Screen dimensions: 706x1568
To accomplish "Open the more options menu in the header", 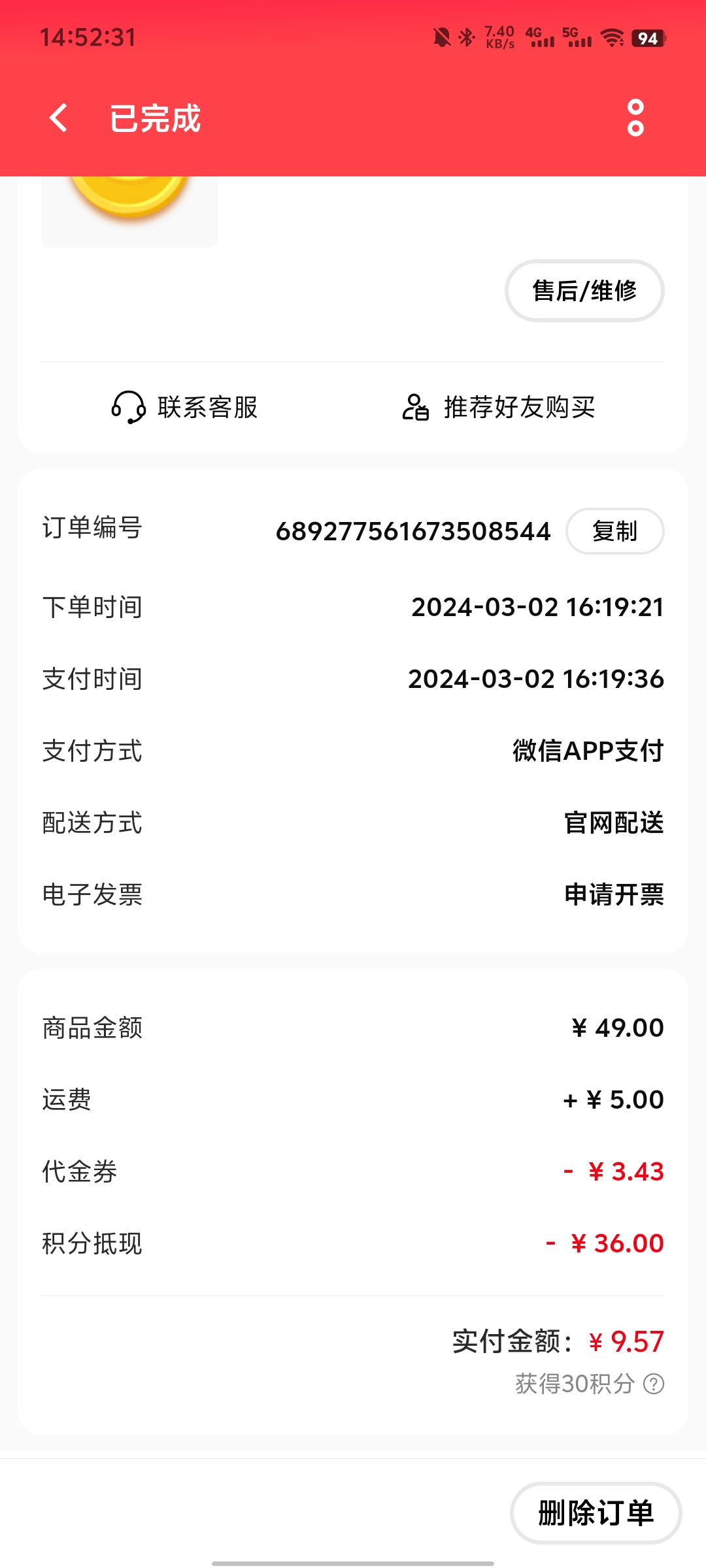I will (635, 118).
